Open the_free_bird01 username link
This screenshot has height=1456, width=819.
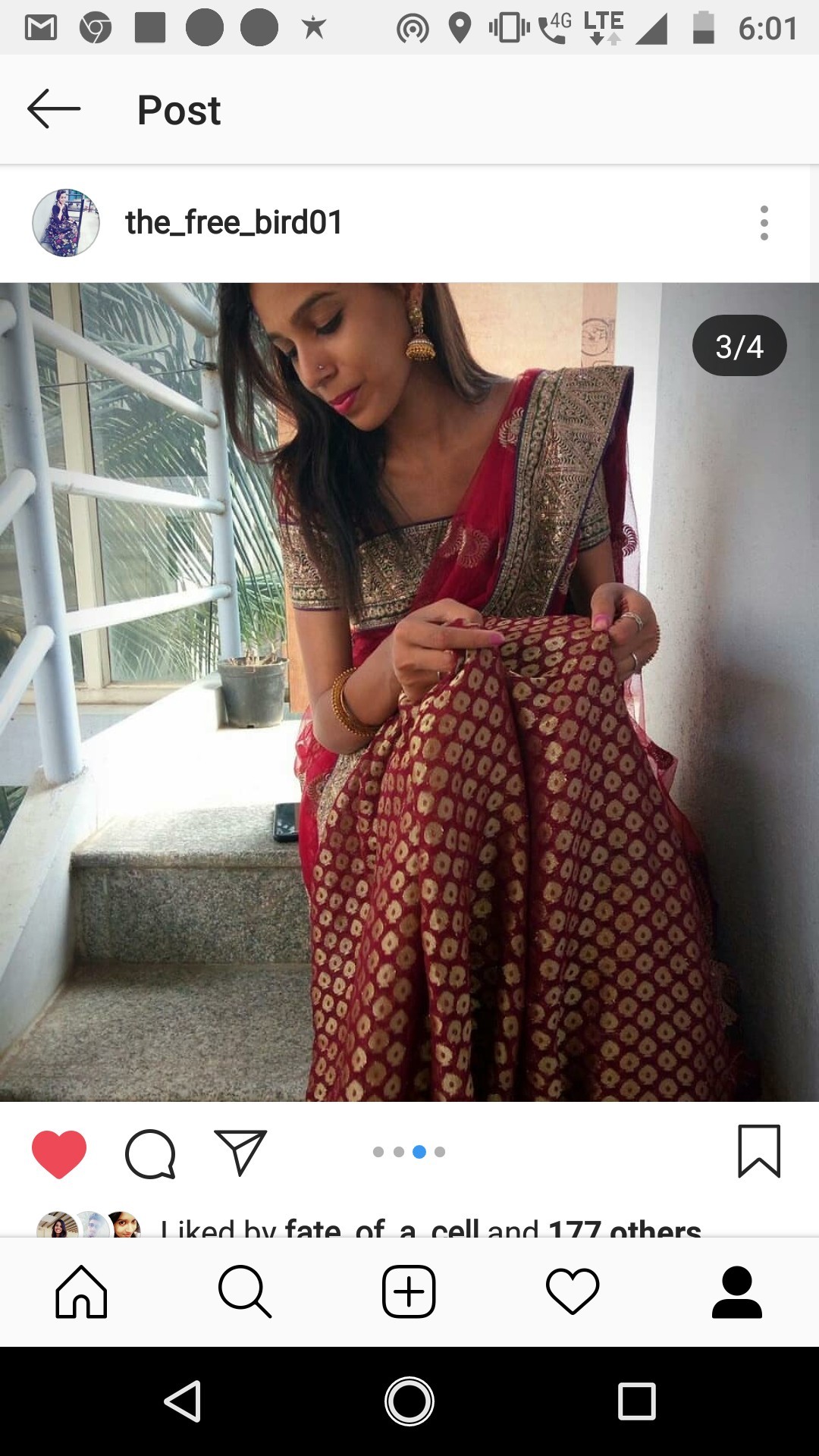tap(234, 223)
